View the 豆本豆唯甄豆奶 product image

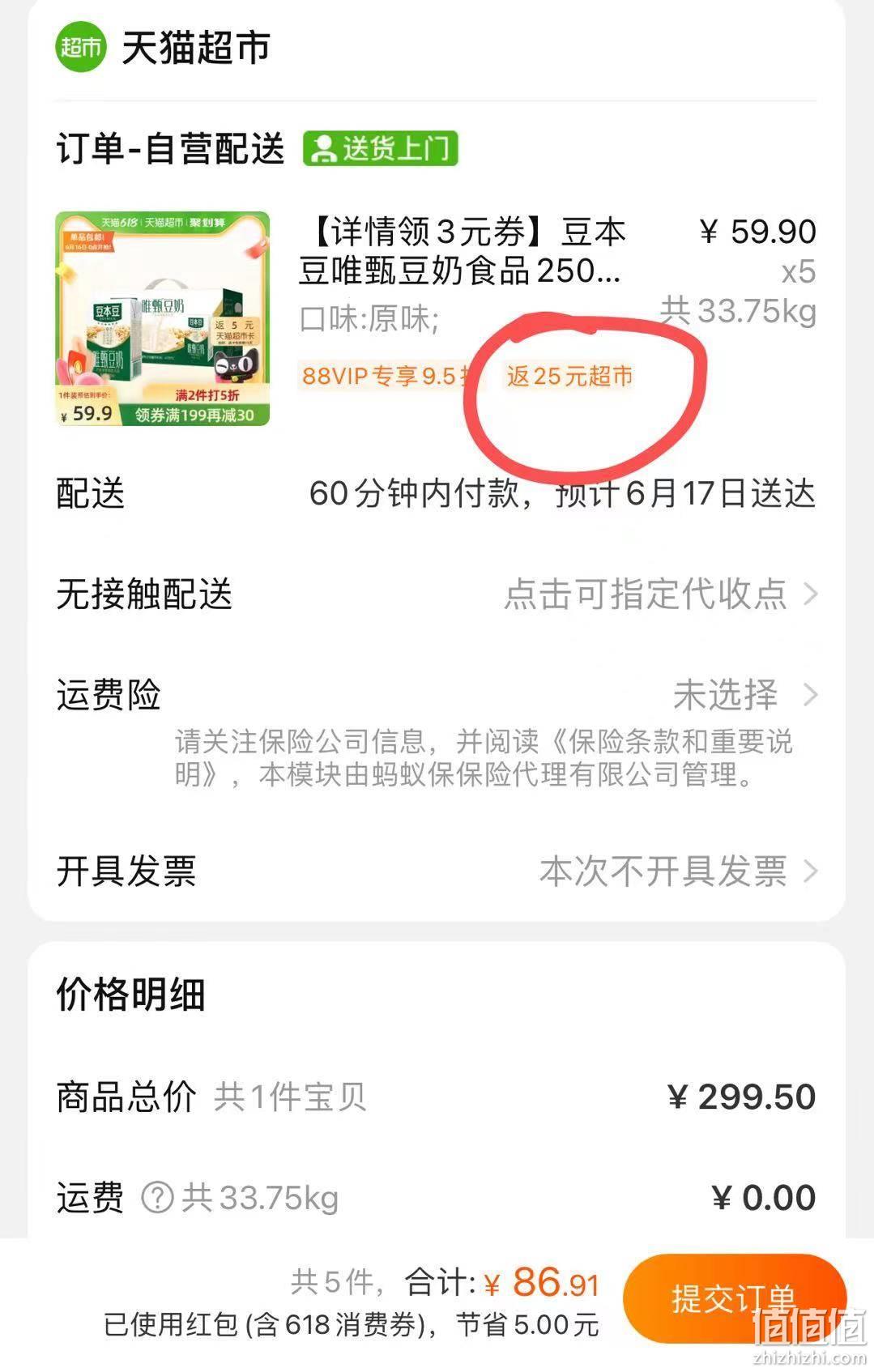coord(162,318)
